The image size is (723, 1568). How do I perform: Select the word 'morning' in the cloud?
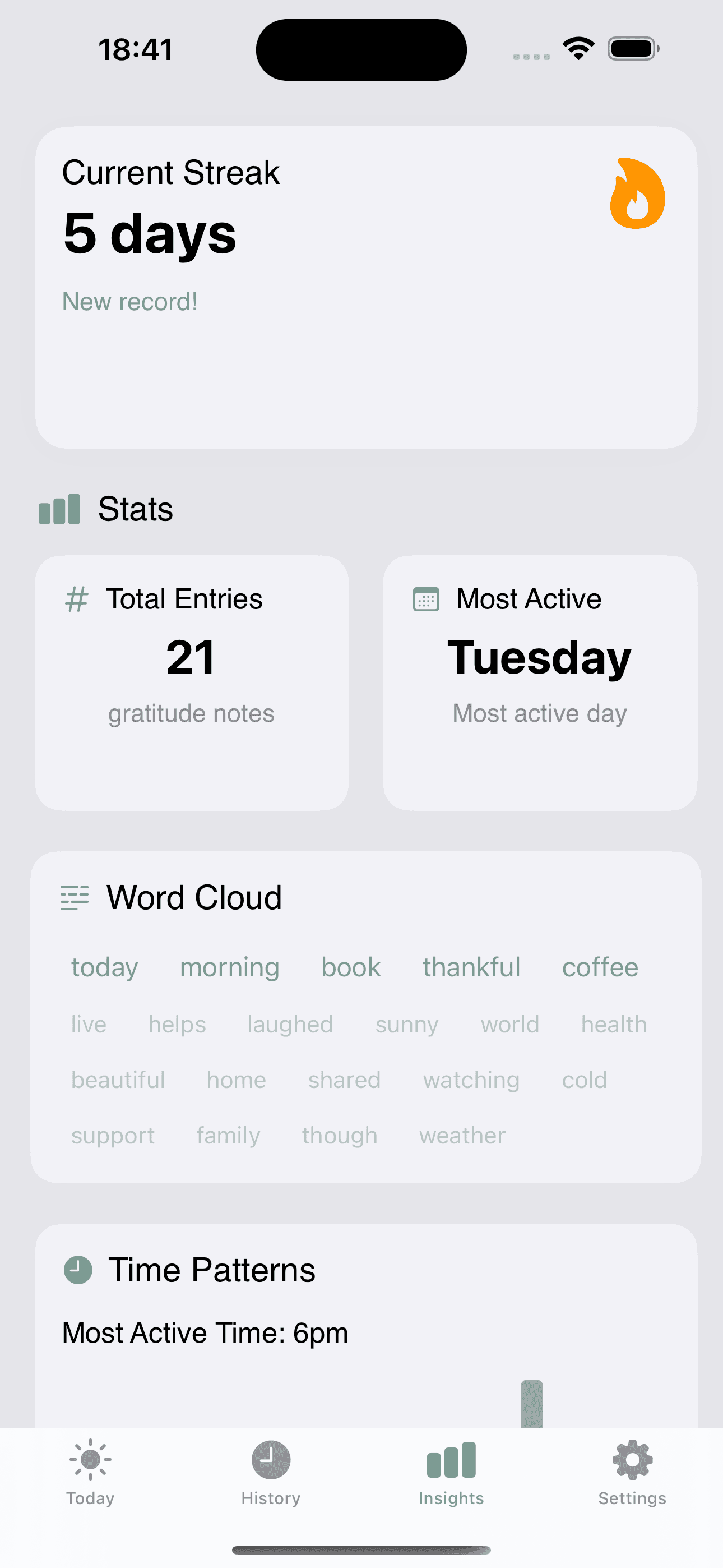229,967
